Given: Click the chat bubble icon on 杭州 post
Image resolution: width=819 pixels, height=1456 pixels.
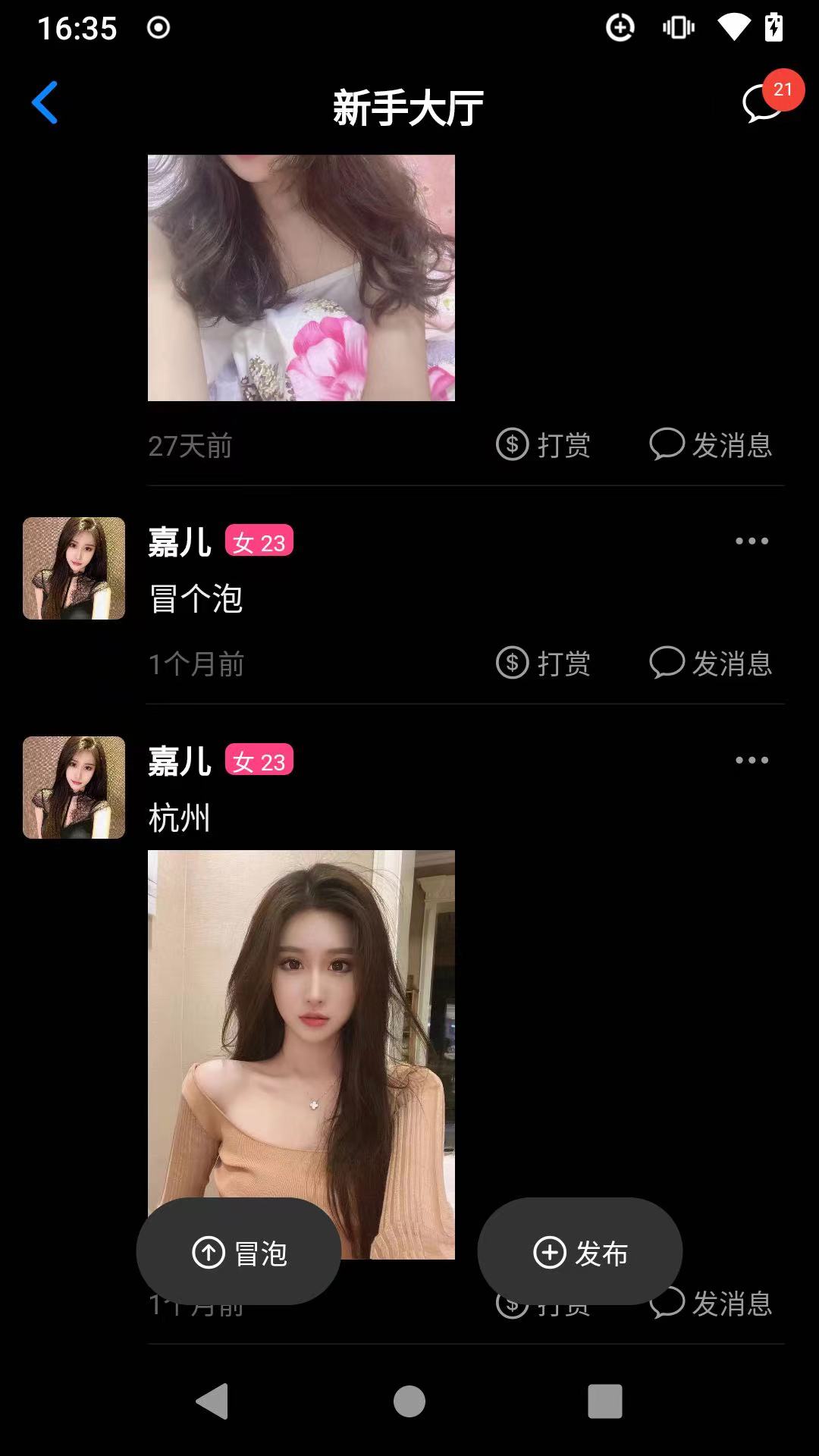Looking at the screenshot, I should [667, 1303].
